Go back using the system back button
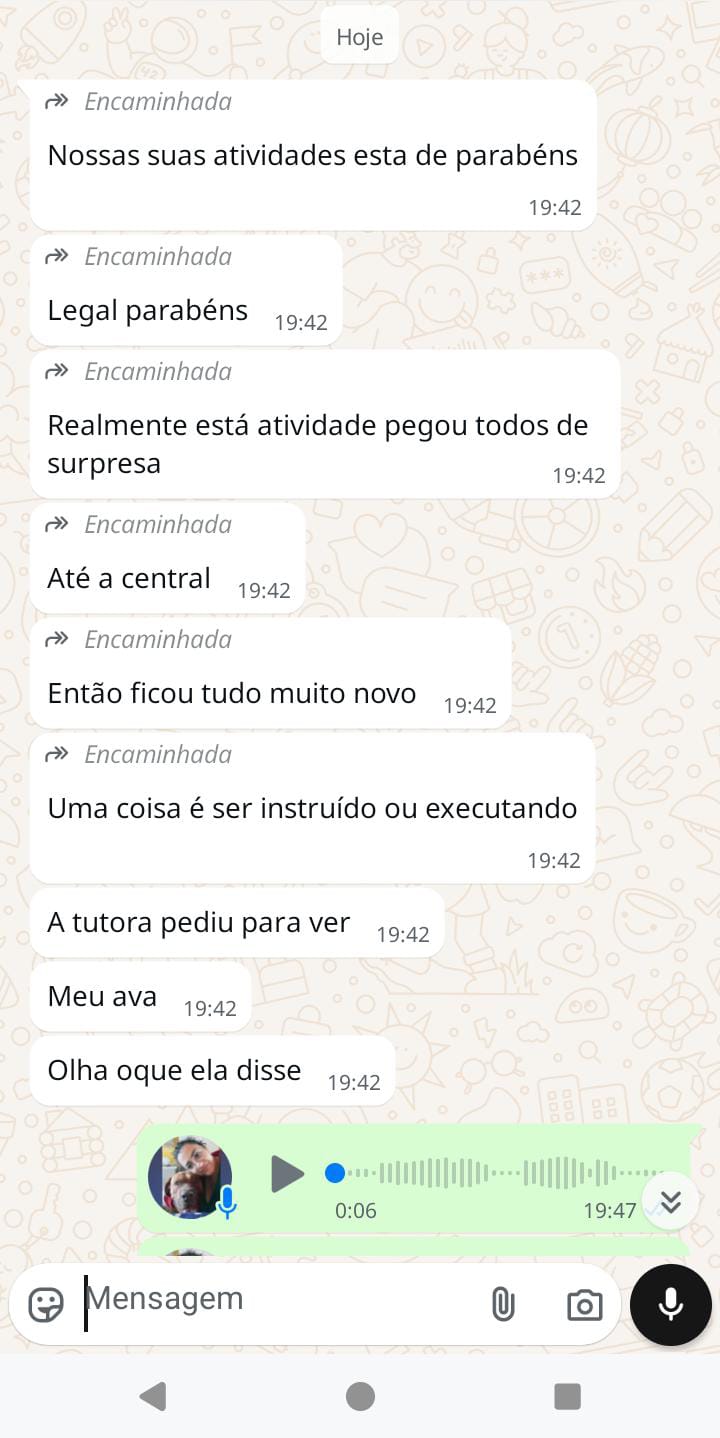This screenshot has width=720, height=1438. (x=152, y=1396)
